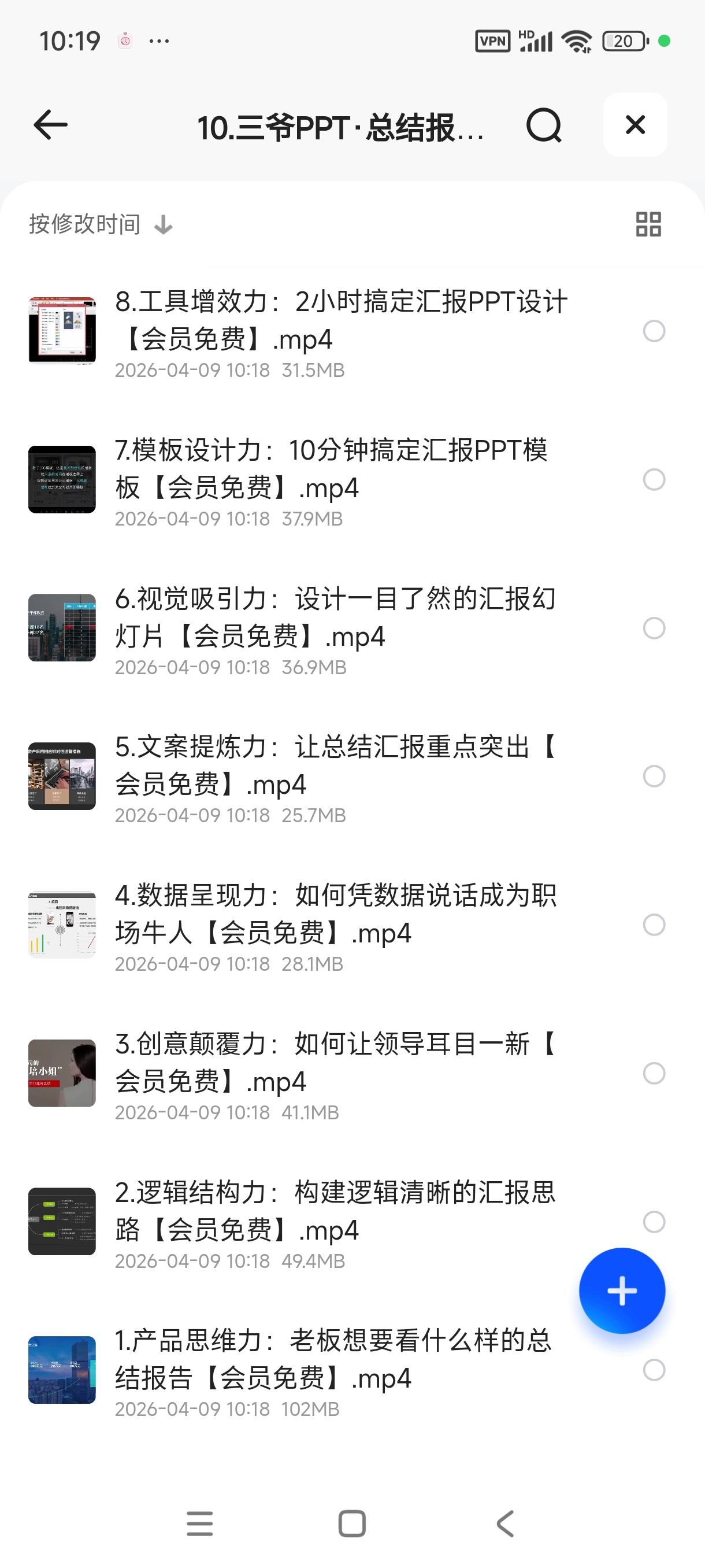Tap the thumbnail of video 6 视觉吸引力
This screenshot has height=1568, width=705.
[61, 628]
